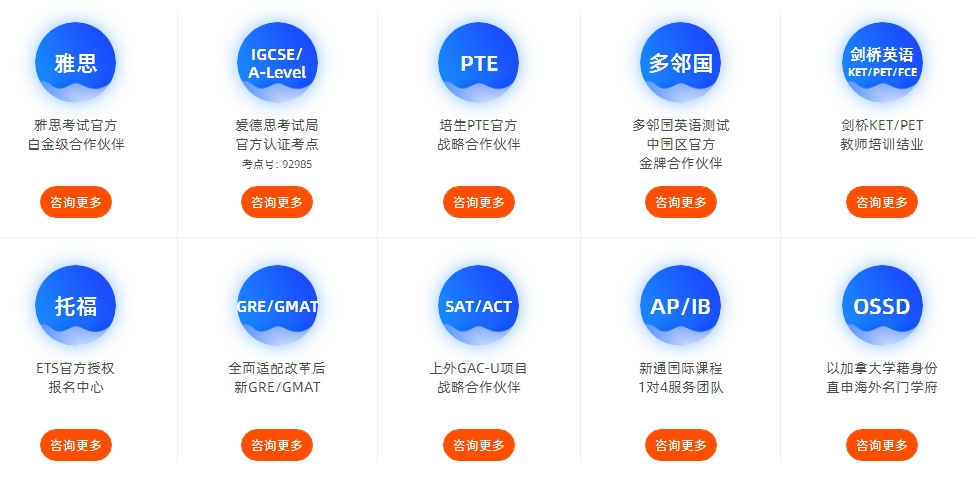Tap 咨询更多 below the AP/IB card

(681, 445)
